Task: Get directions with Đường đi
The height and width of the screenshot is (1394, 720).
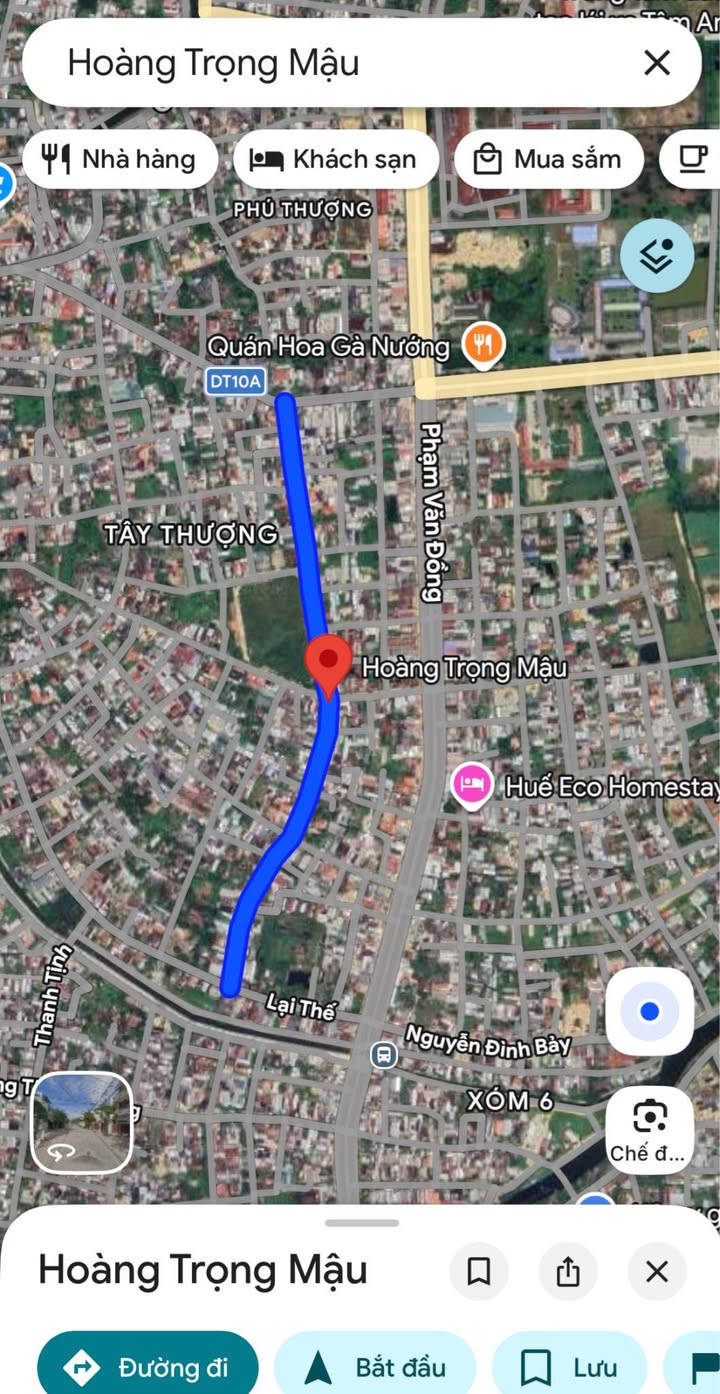Action: 148,1366
